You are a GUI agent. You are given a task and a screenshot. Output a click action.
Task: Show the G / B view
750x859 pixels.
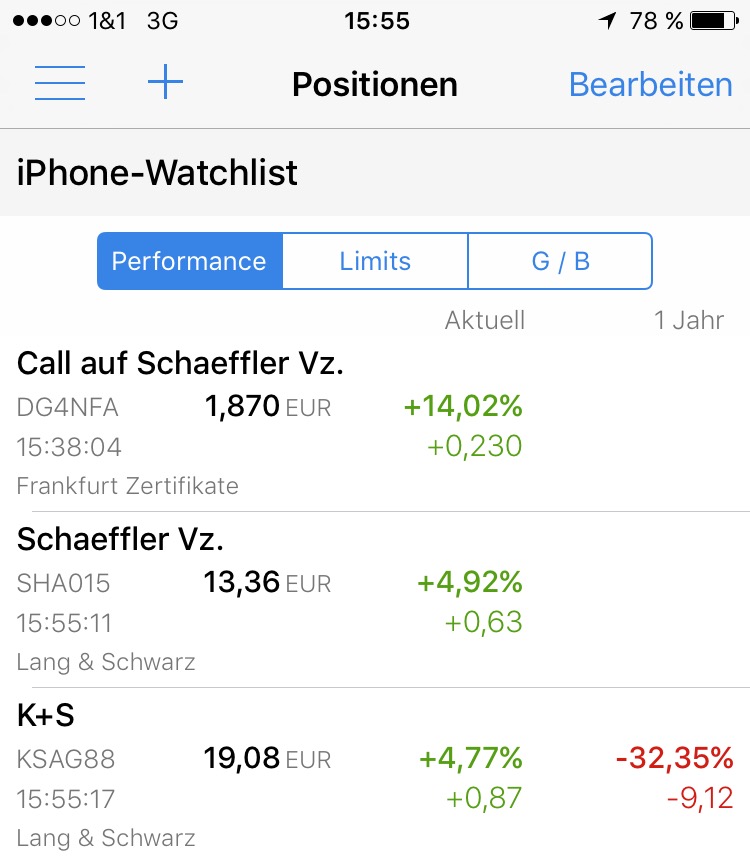[560, 261]
